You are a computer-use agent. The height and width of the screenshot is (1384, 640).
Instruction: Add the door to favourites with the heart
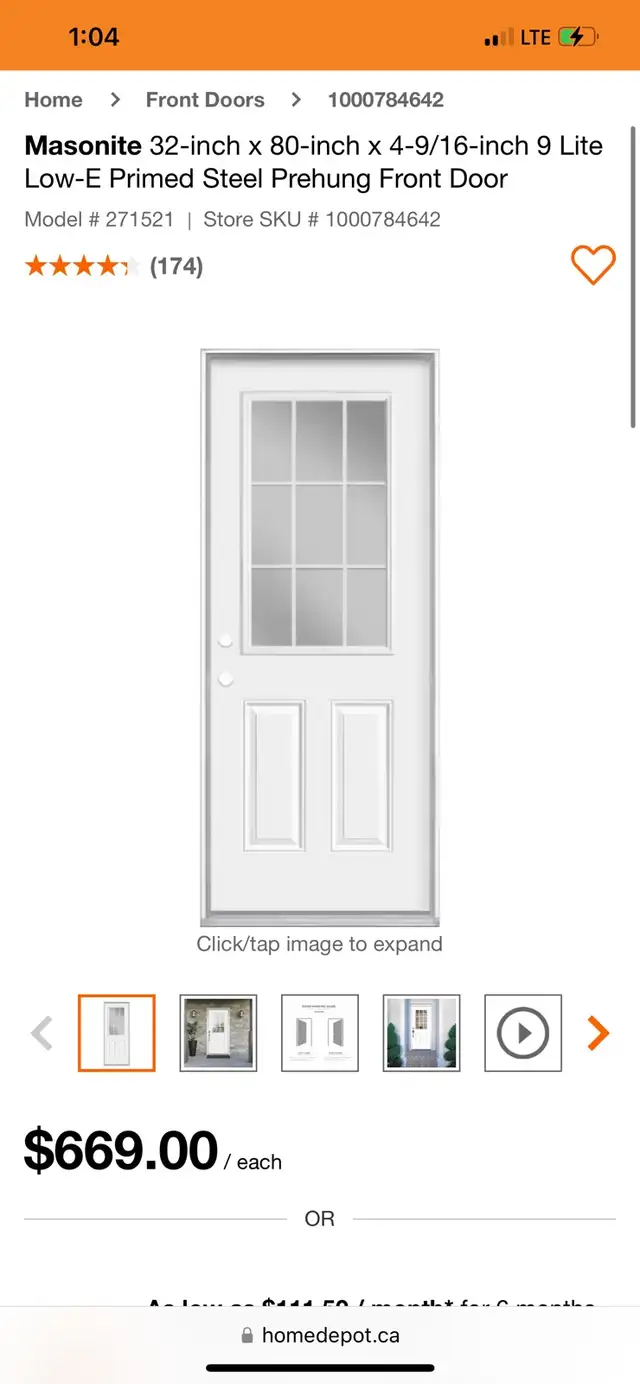(593, 265)
